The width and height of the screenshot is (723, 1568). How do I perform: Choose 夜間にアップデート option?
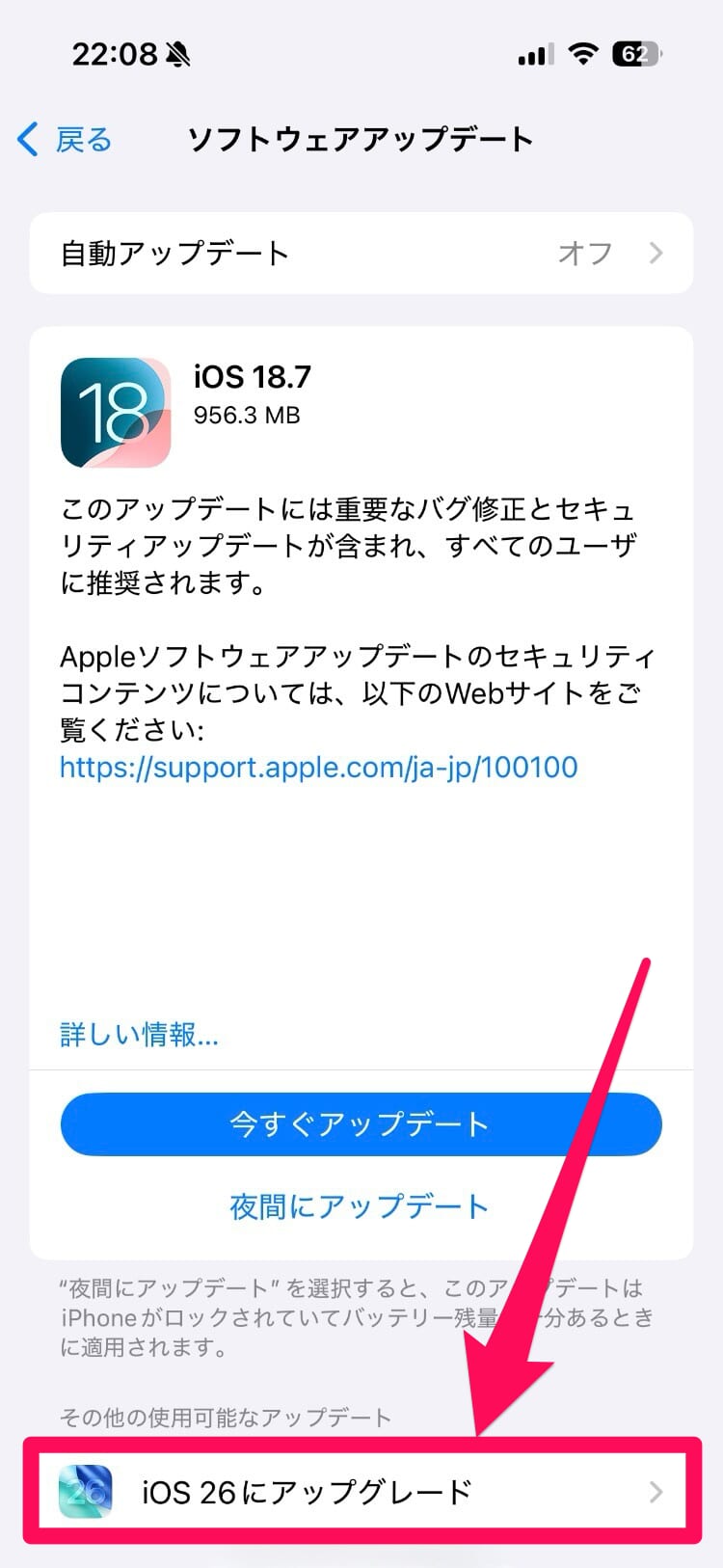point(359,1206)
